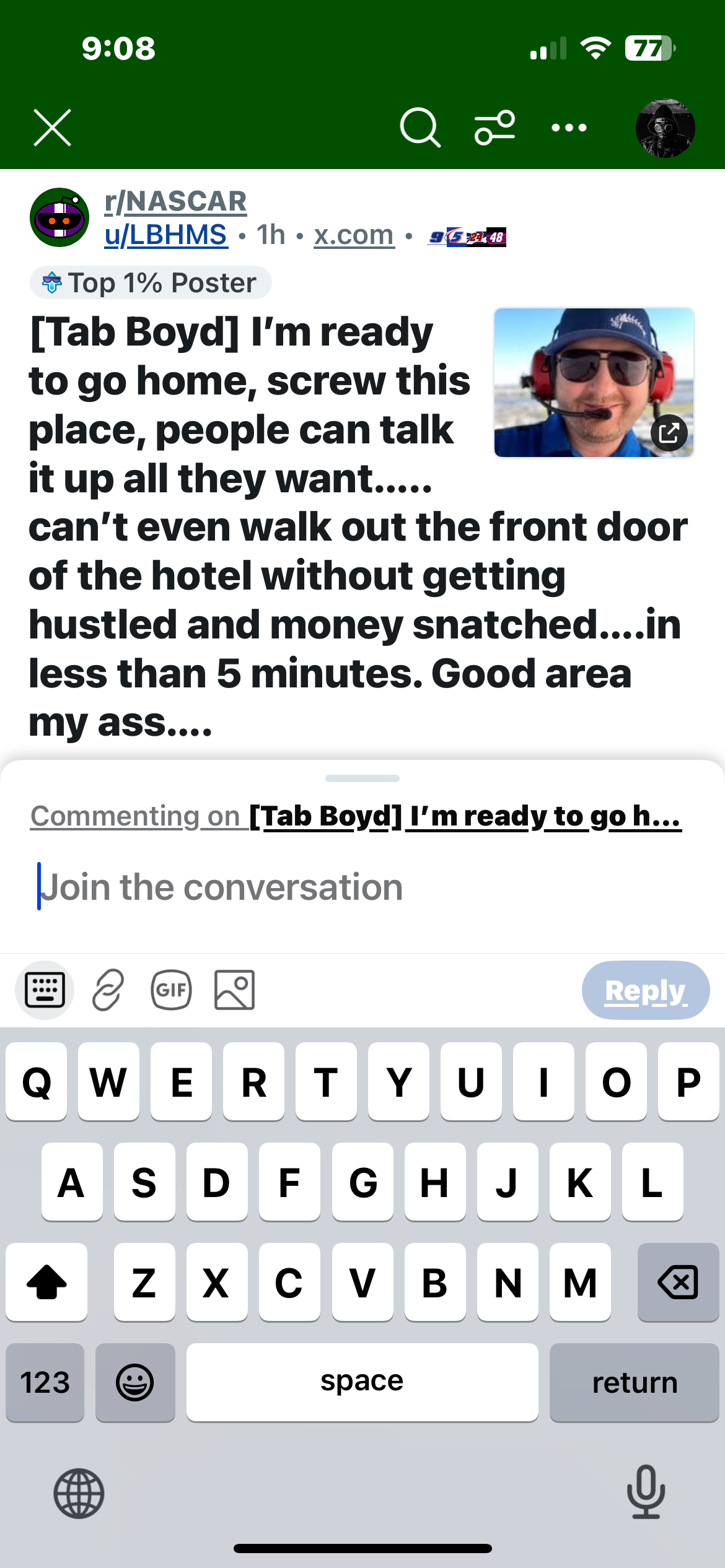Open the Tab Boyd post thumbnail
The image size is (725, 1568).
point(593,382)
